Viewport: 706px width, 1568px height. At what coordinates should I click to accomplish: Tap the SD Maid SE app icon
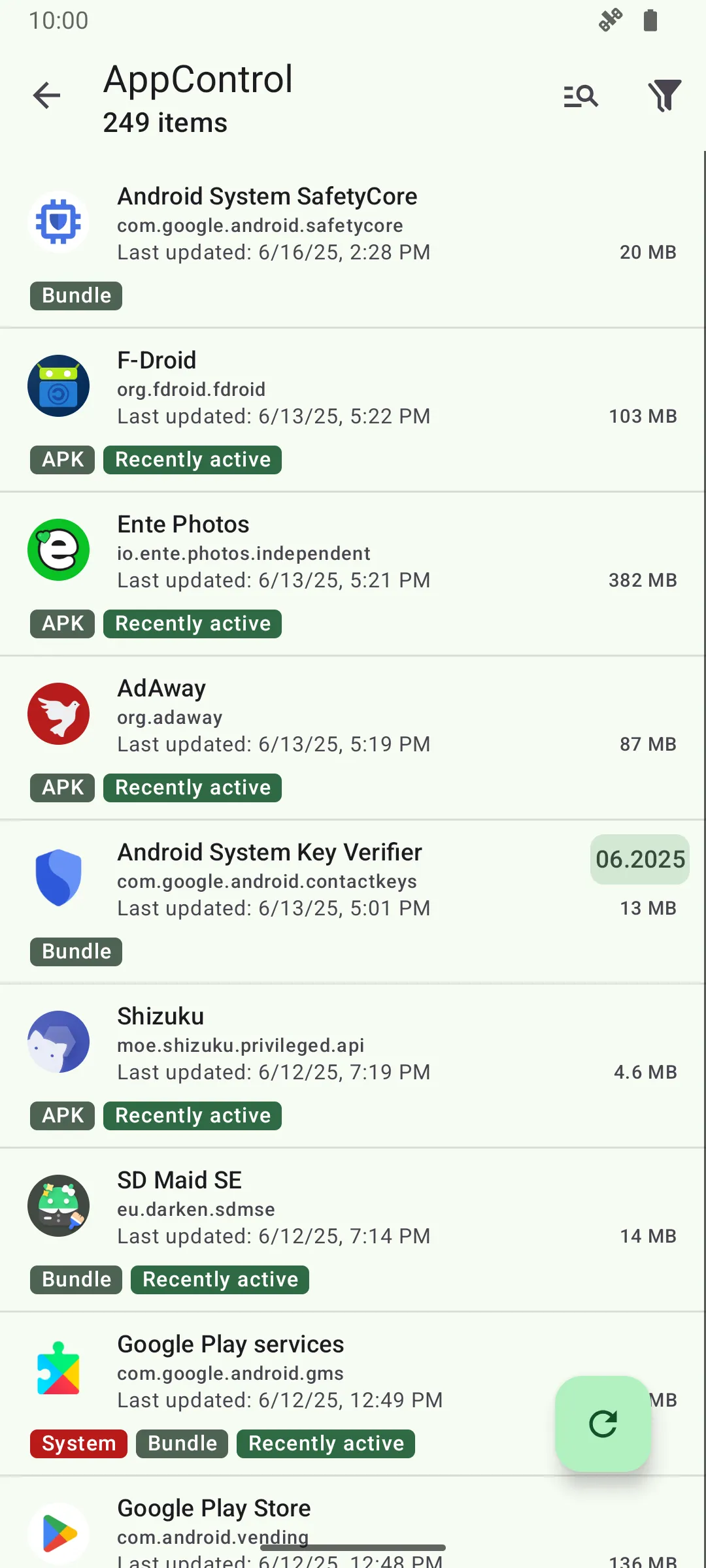click(59, 1205)
